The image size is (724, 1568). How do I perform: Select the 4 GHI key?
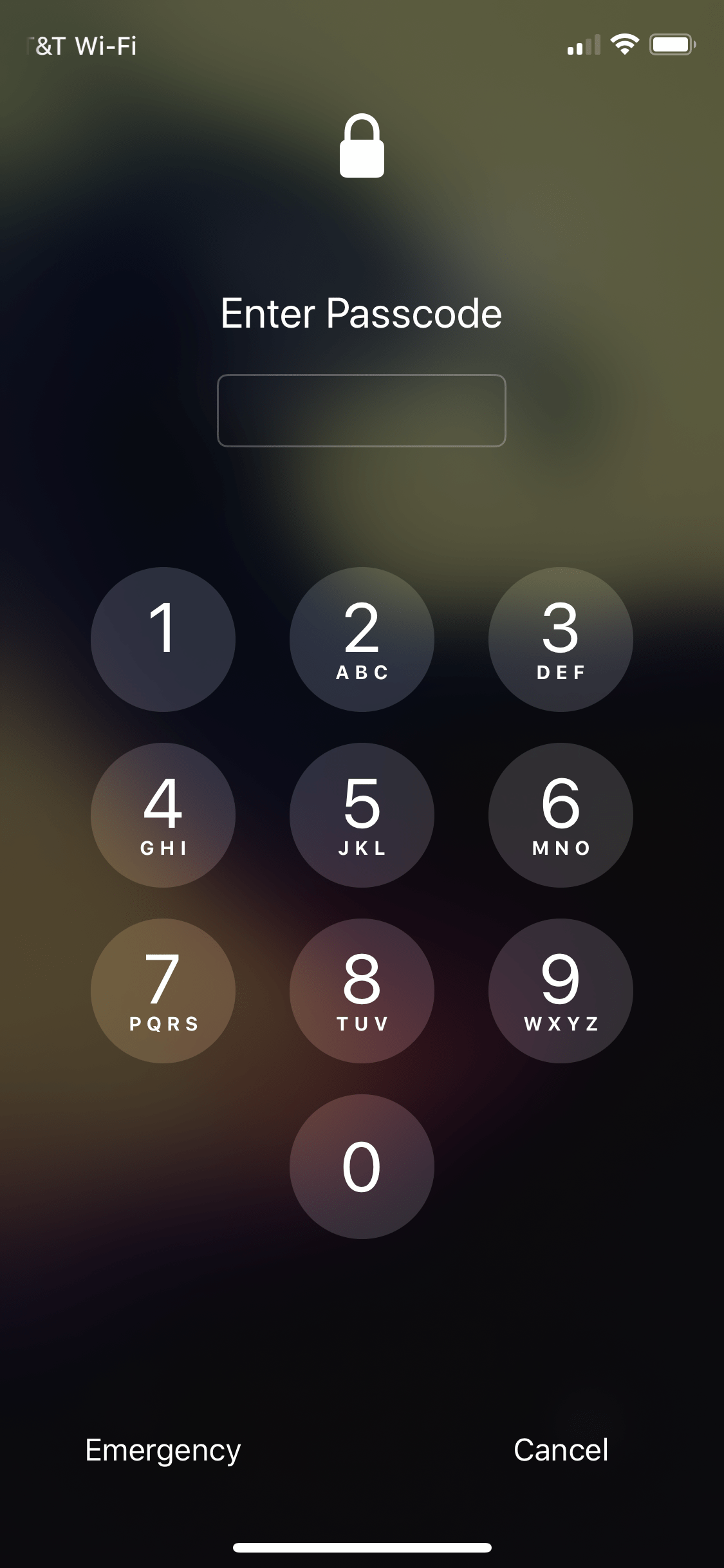(x=163, y=815)
